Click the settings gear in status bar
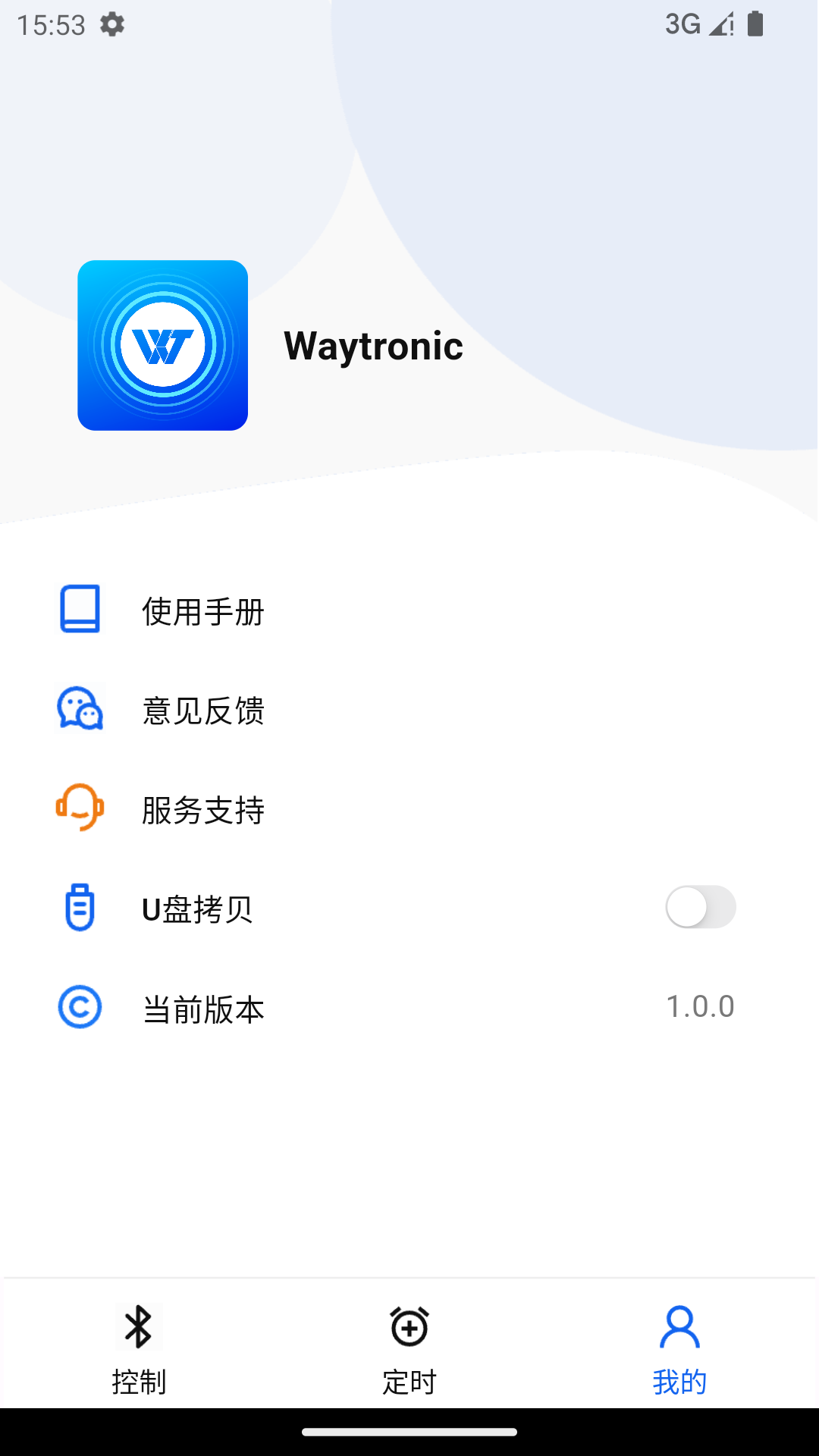 [112, 25]
